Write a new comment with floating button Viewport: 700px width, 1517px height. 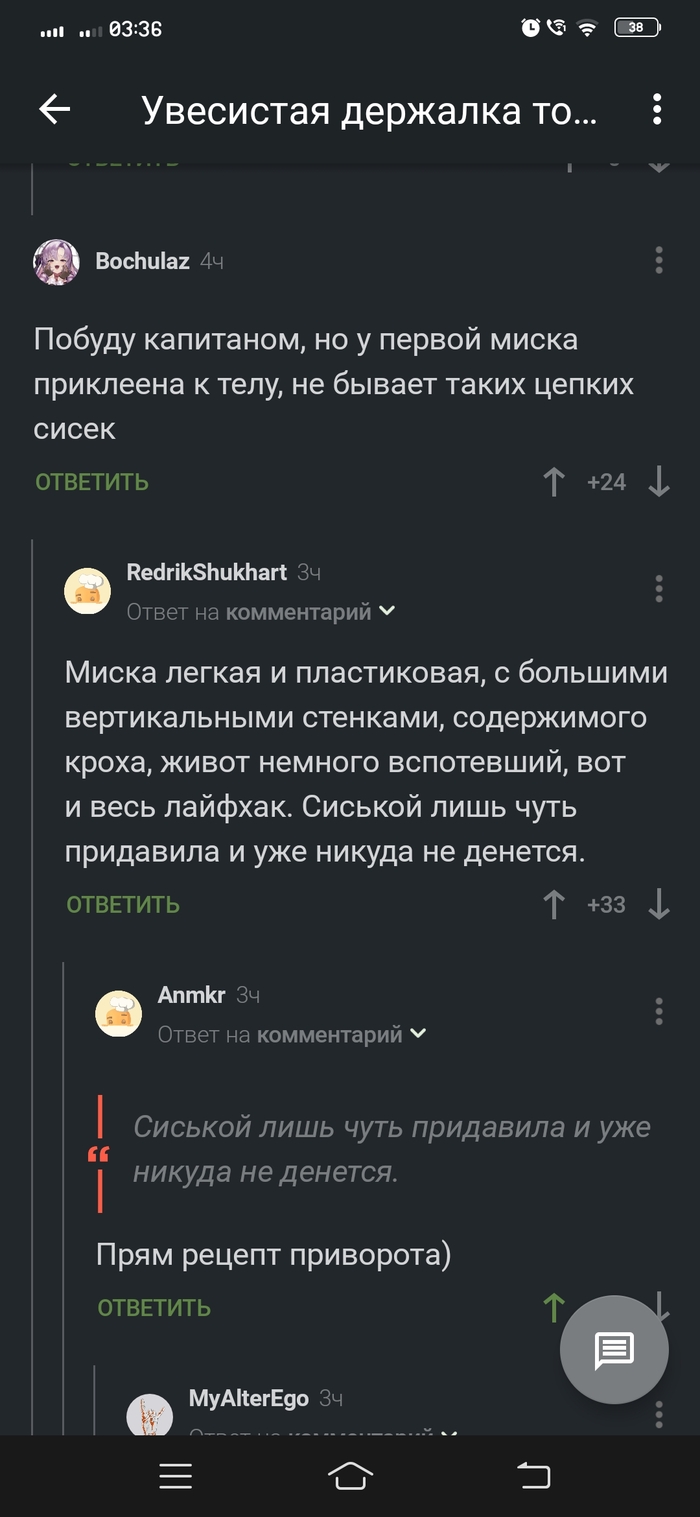[614, 1350]
